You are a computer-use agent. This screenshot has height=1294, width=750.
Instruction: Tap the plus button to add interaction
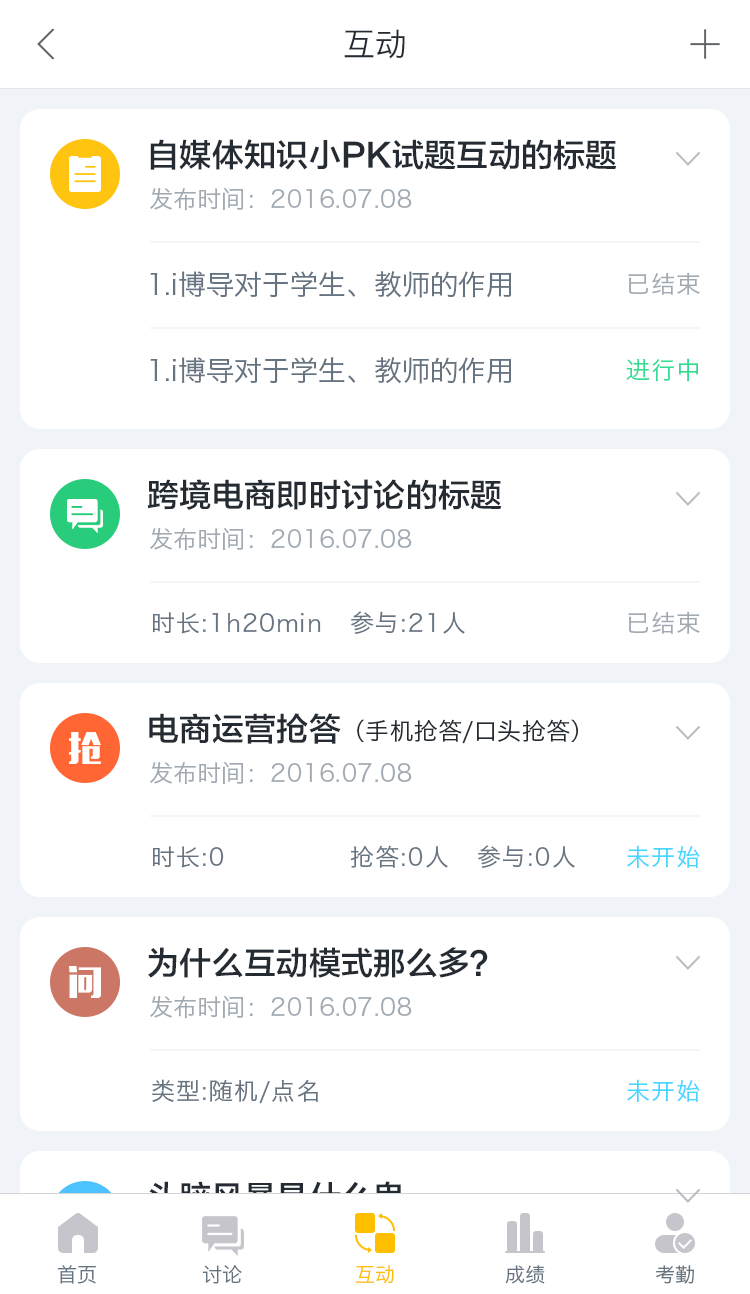click(706, 43)
